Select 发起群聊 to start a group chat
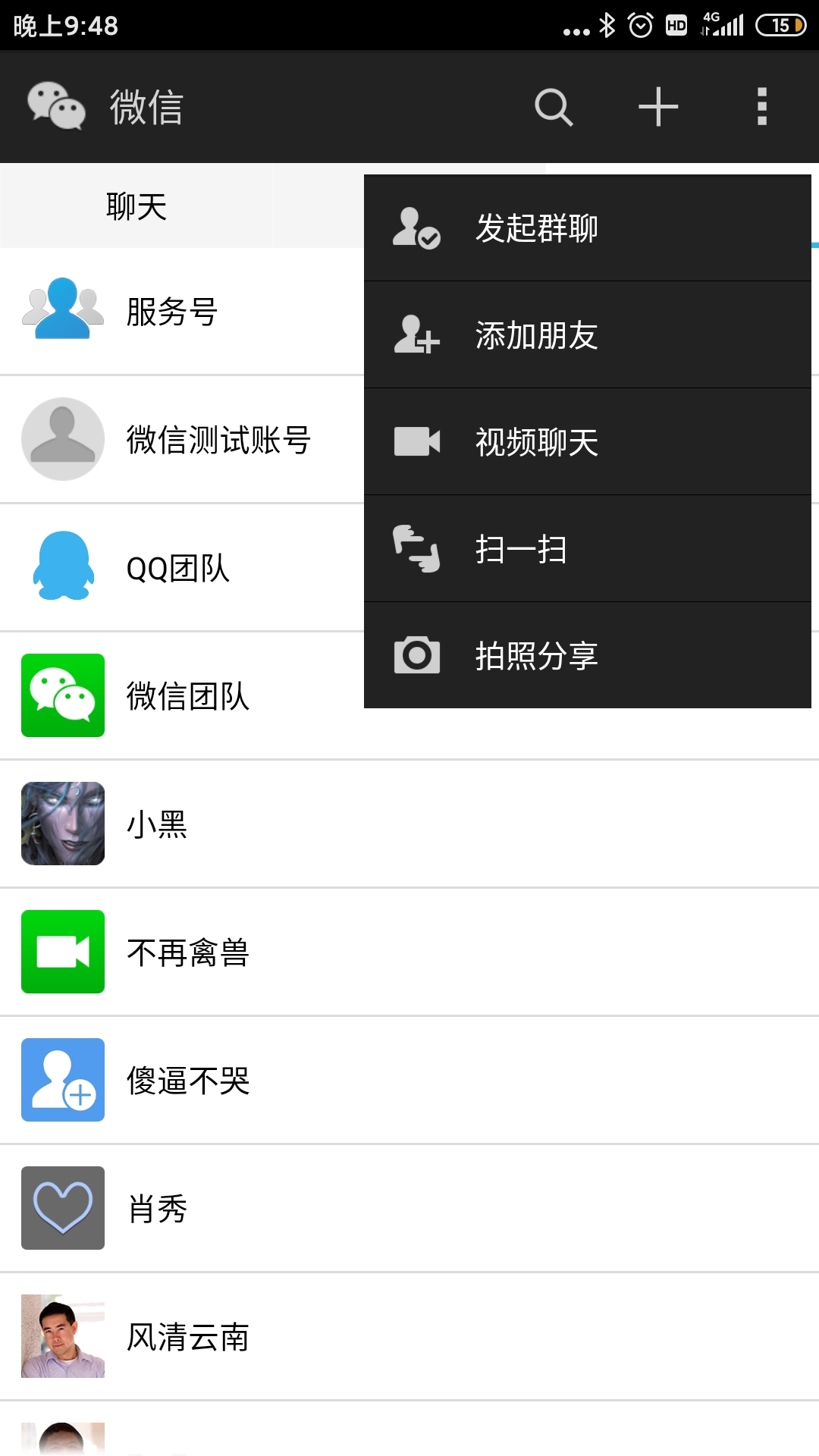Screen dimensions: 819x1456 pos(588,227)
